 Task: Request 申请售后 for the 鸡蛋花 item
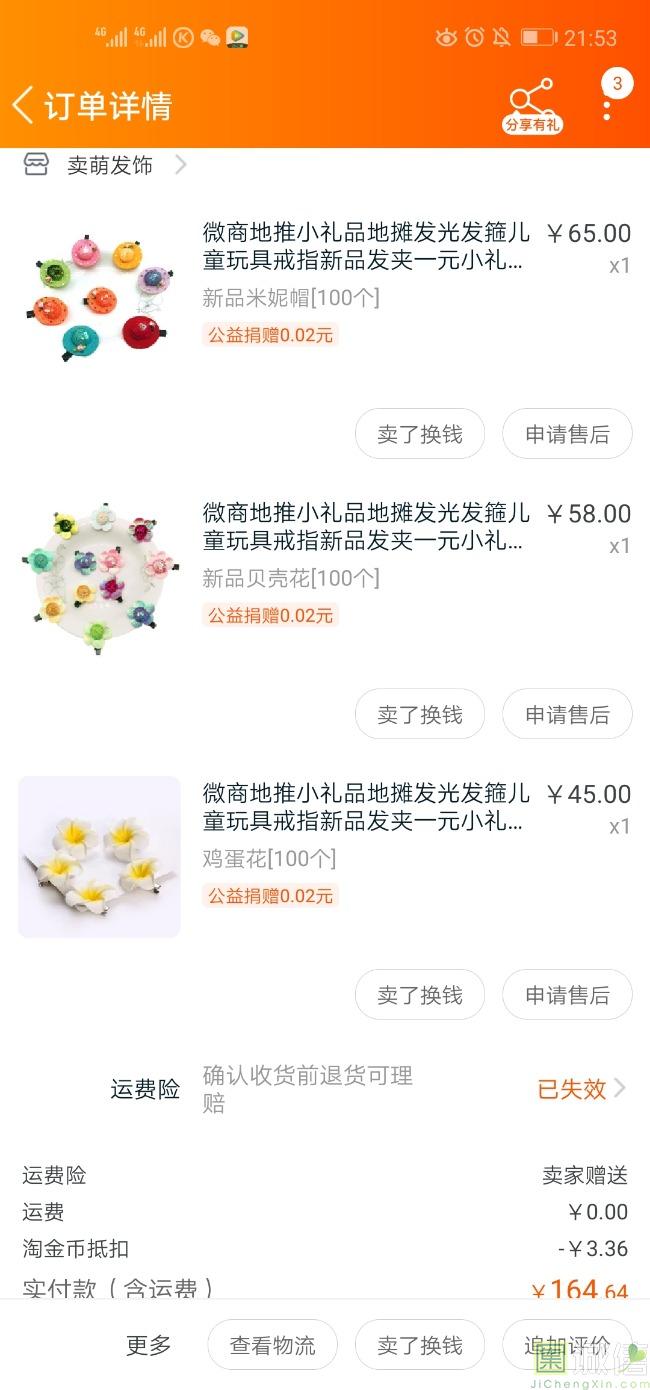(x=567, y=995)
